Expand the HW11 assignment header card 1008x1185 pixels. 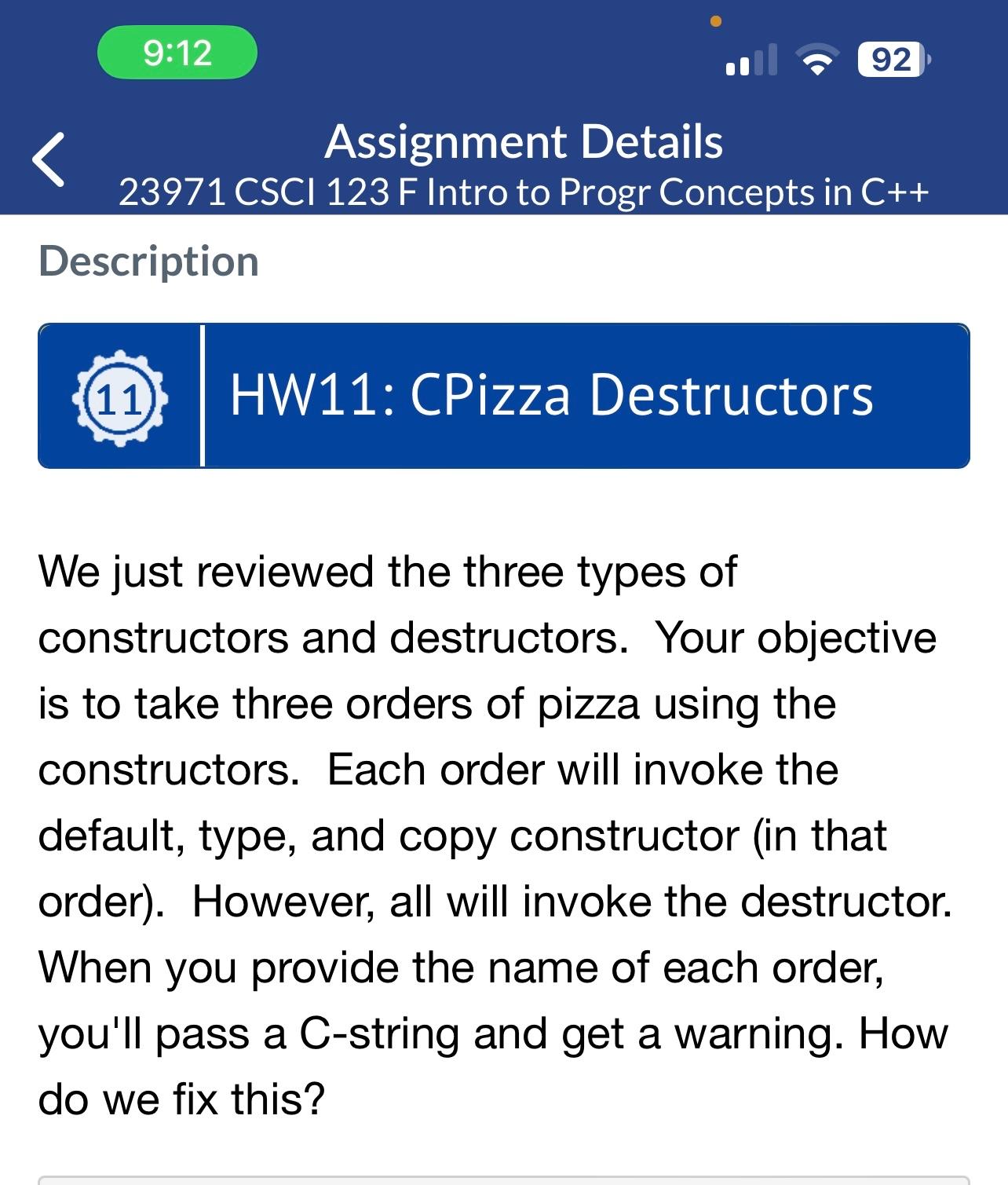click(x=502, y=397)
